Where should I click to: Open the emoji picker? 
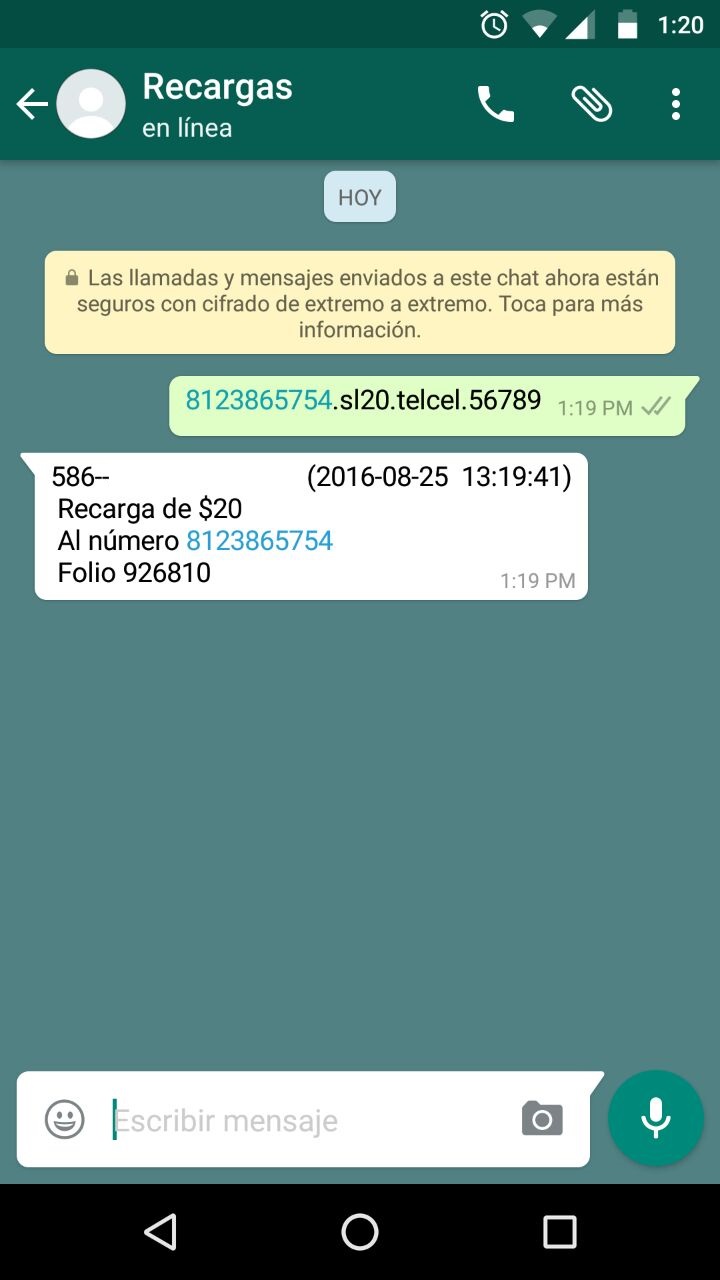point(65,1119)
